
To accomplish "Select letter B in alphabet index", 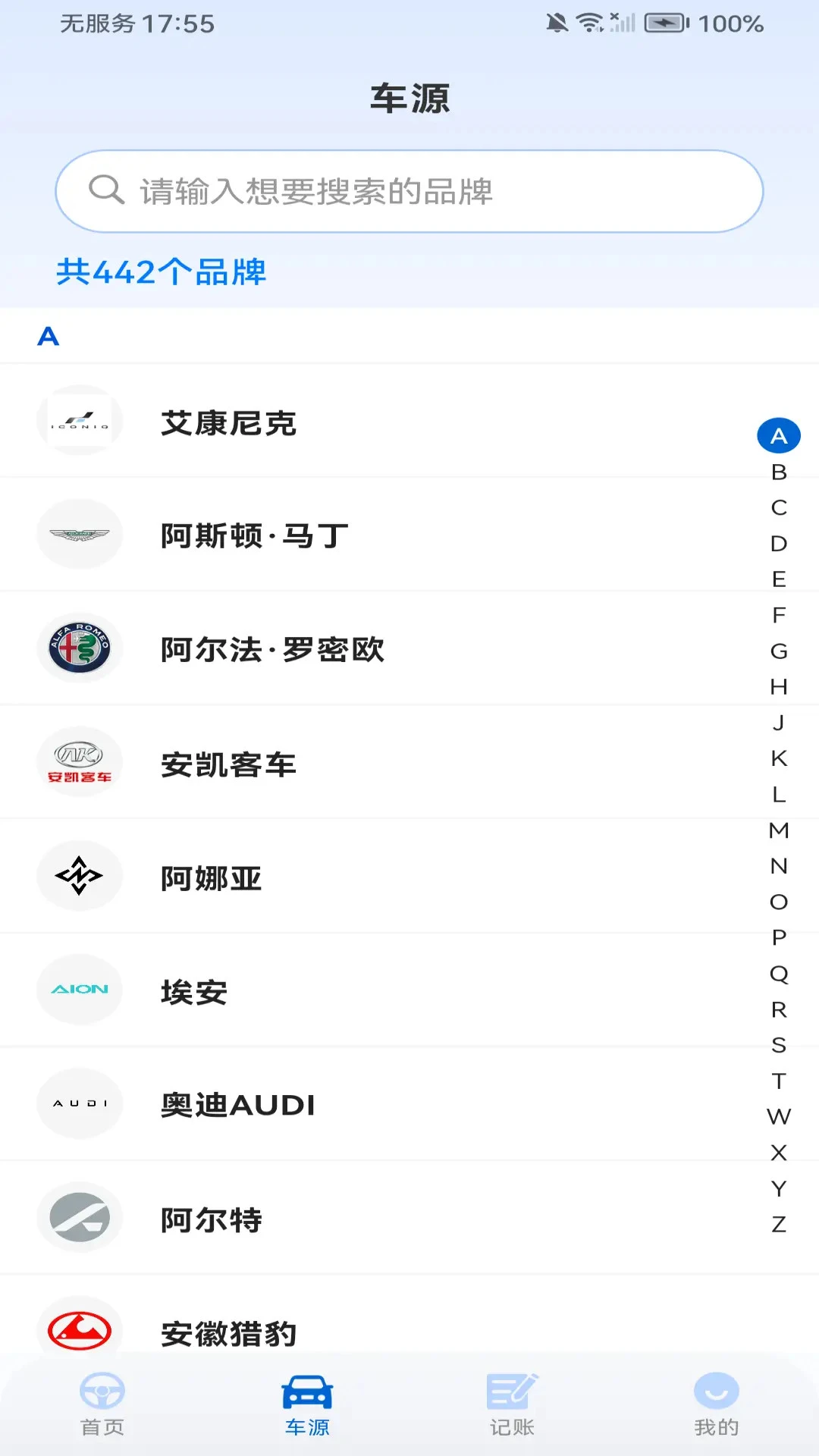I will (777, 472).
